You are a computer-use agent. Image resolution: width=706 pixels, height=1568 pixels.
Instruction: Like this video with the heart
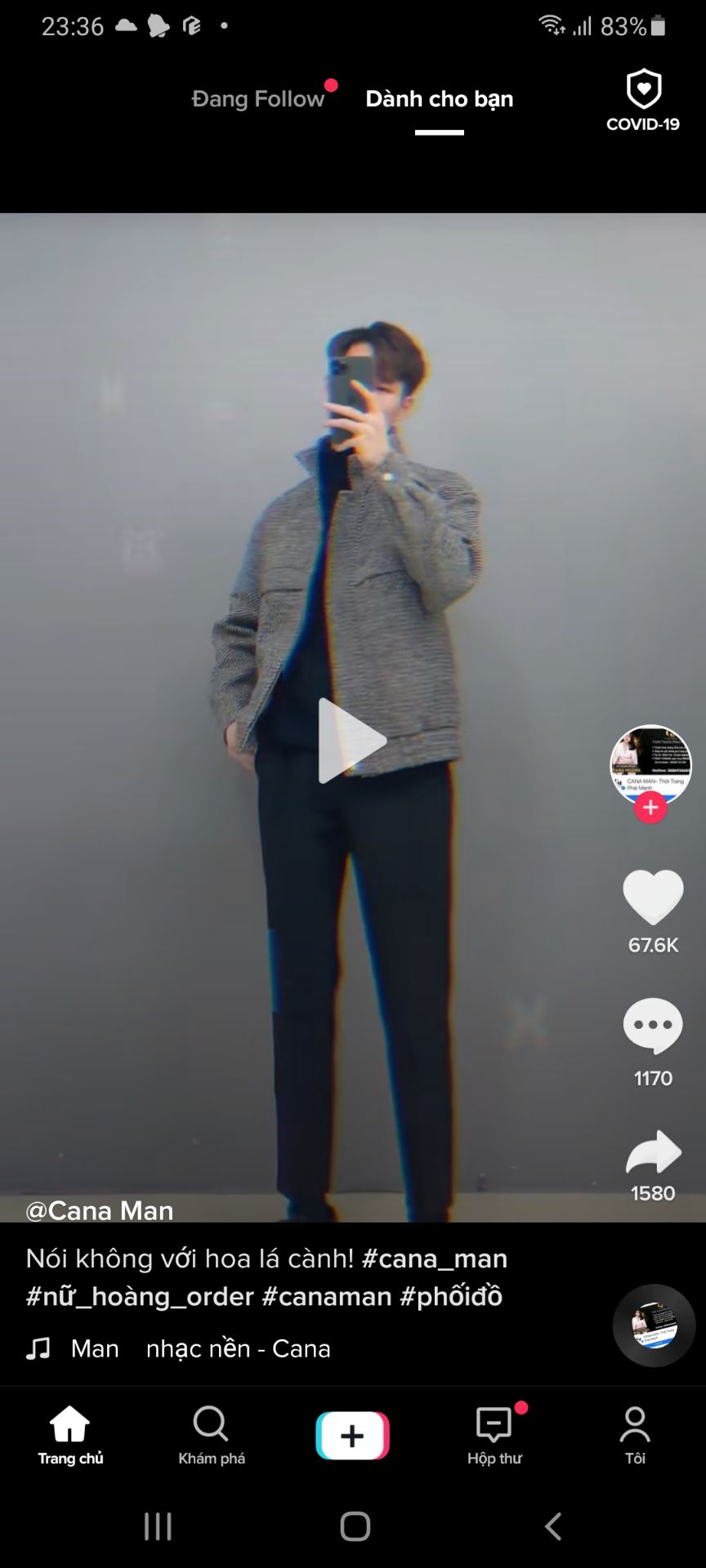(653, 897)
